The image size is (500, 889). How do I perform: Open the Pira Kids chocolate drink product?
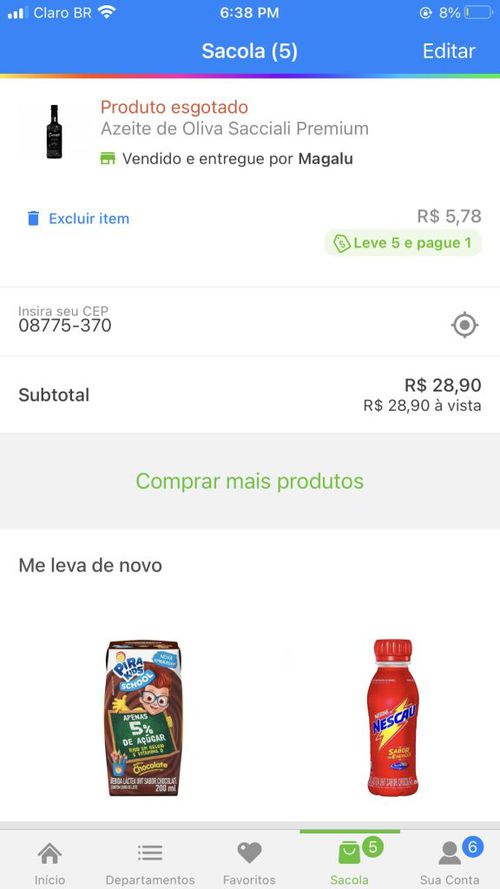pos(145,718)
